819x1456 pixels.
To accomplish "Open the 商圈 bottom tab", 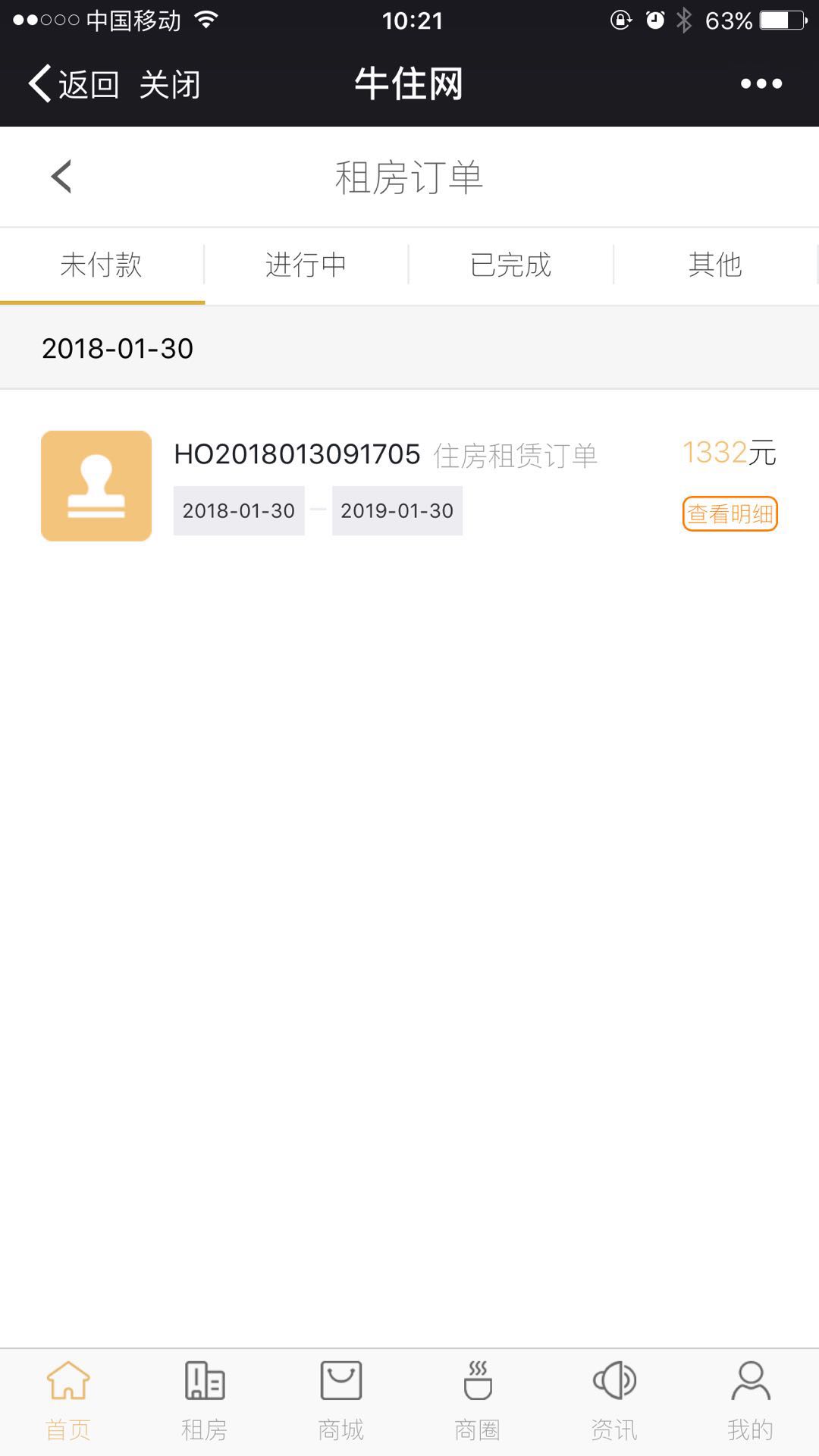I will 478,1401.
